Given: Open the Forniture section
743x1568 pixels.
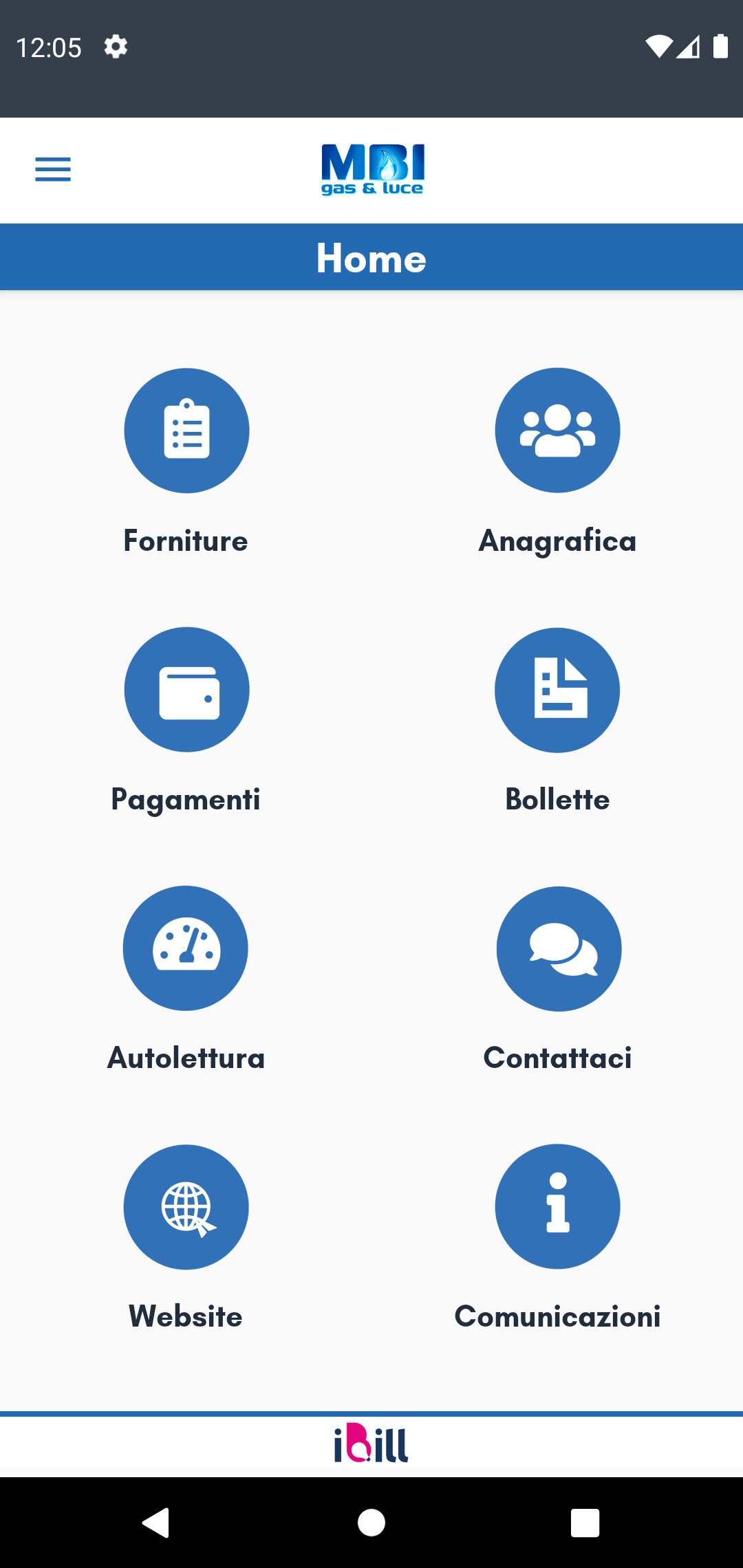Looking at the screenshot, I should click(x=186, y=431).
